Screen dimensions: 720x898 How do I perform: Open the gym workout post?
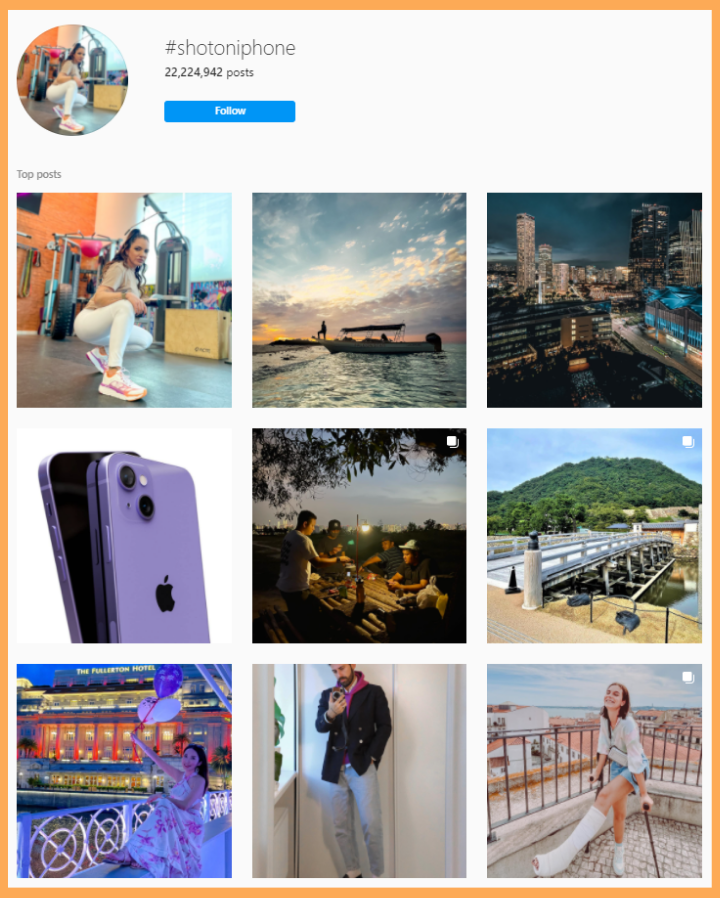coord(124,300)
